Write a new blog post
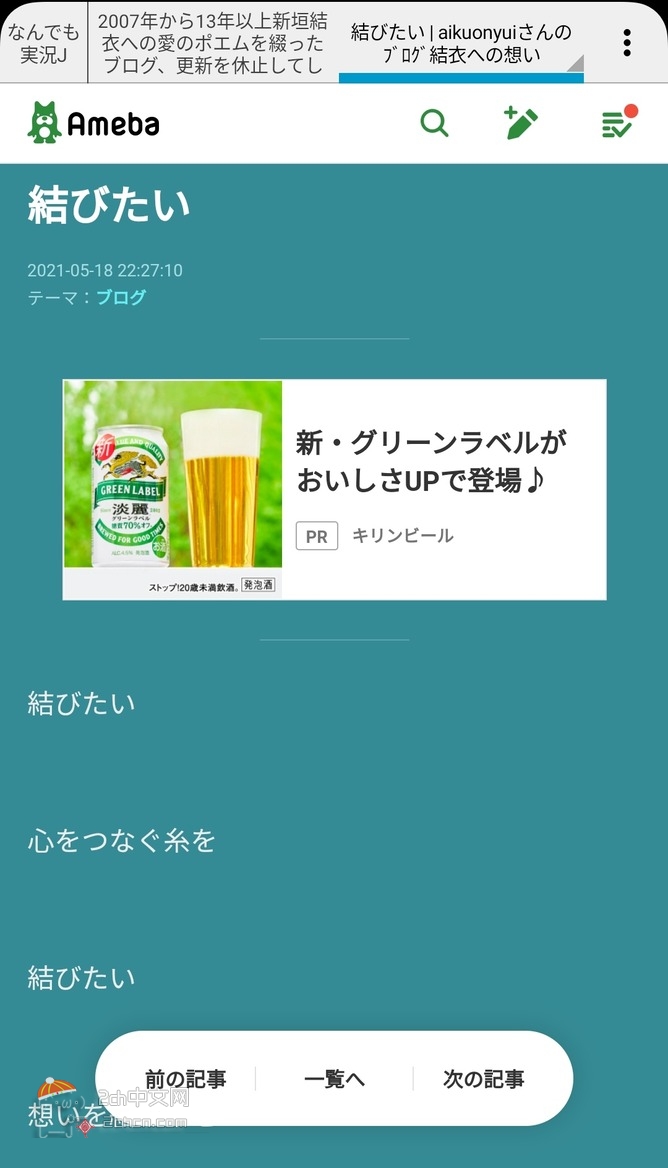 (521, 123)
